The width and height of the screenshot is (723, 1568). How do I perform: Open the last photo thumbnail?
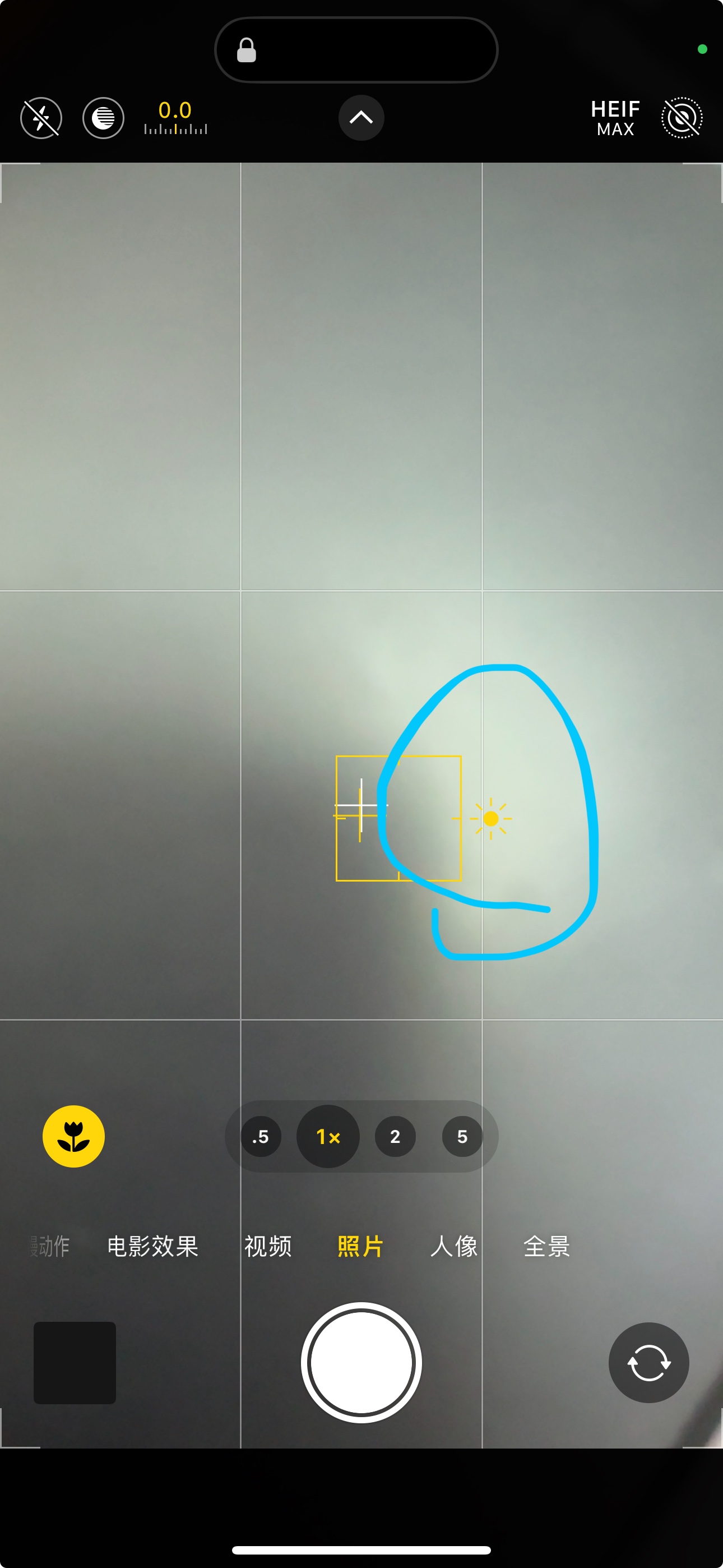pyautogui.click(x=74, y=1362)
